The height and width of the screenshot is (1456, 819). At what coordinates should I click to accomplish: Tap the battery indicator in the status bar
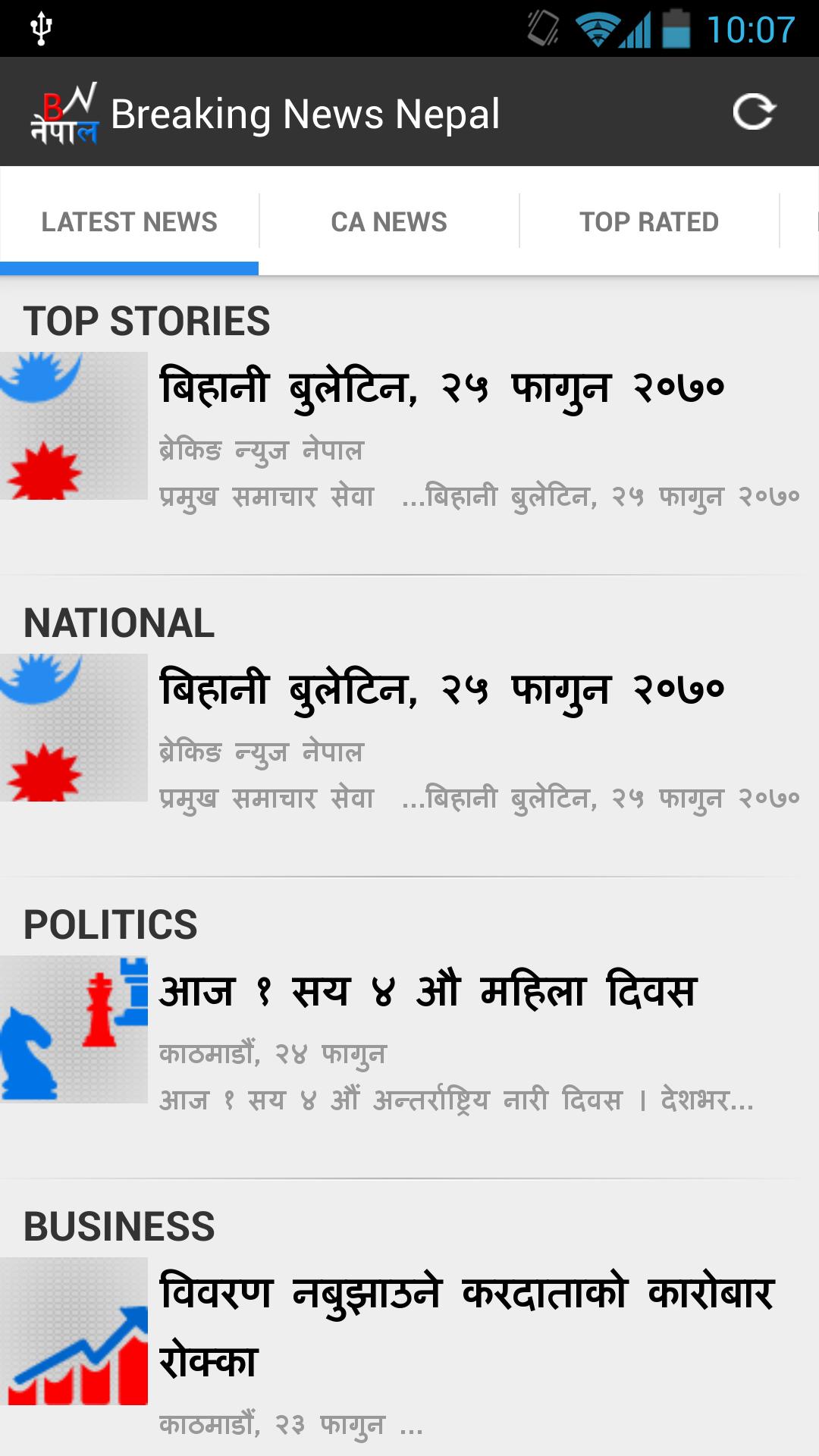click(x=673, y=25)
